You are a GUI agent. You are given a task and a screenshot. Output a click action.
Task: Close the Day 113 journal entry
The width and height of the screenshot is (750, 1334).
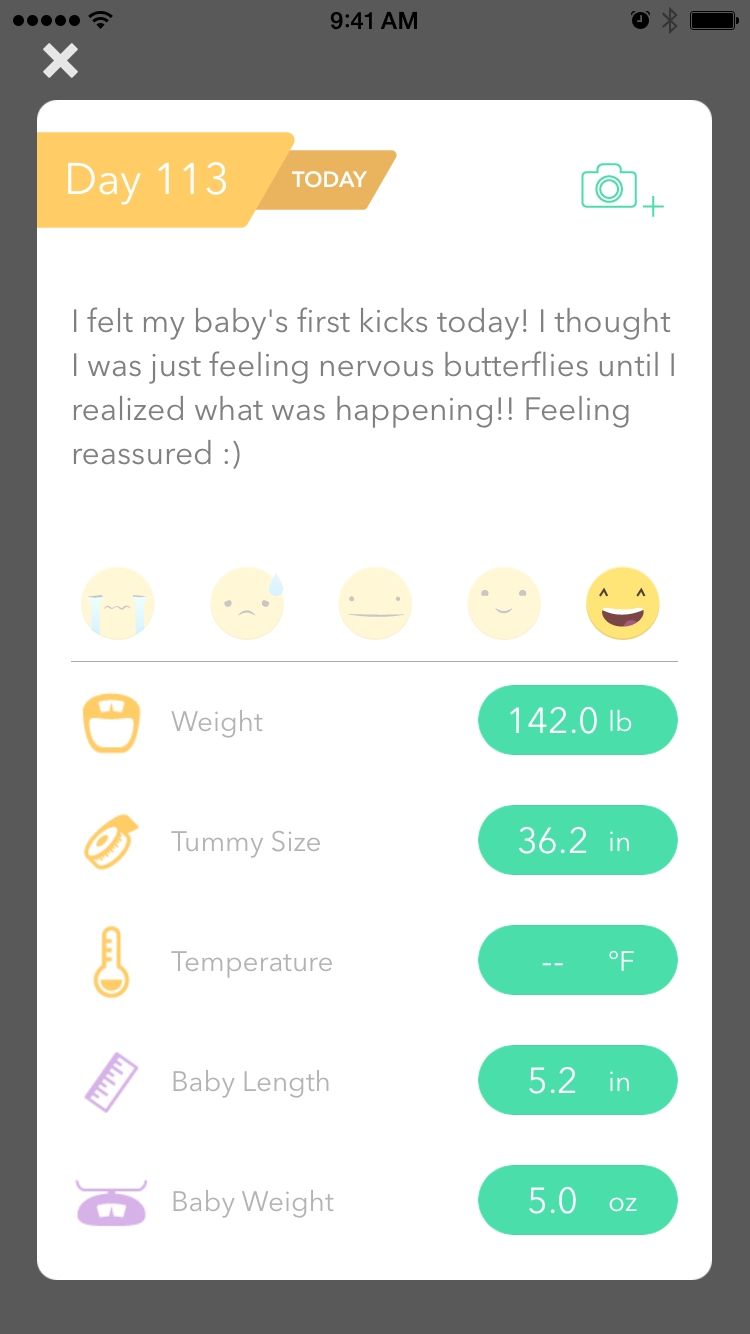[x=60, y=62]
